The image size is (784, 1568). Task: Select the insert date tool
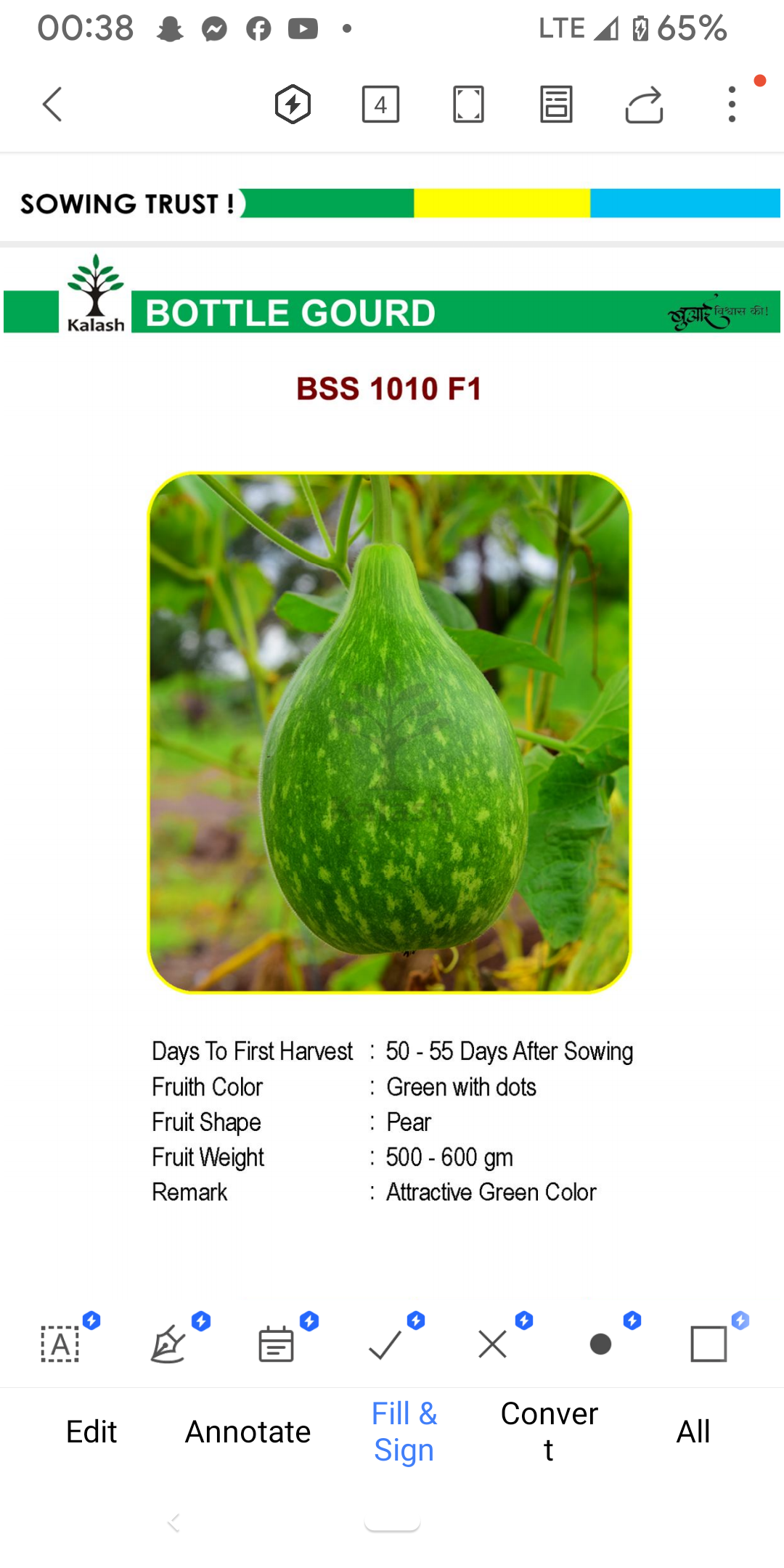[x=276, y=1344]
